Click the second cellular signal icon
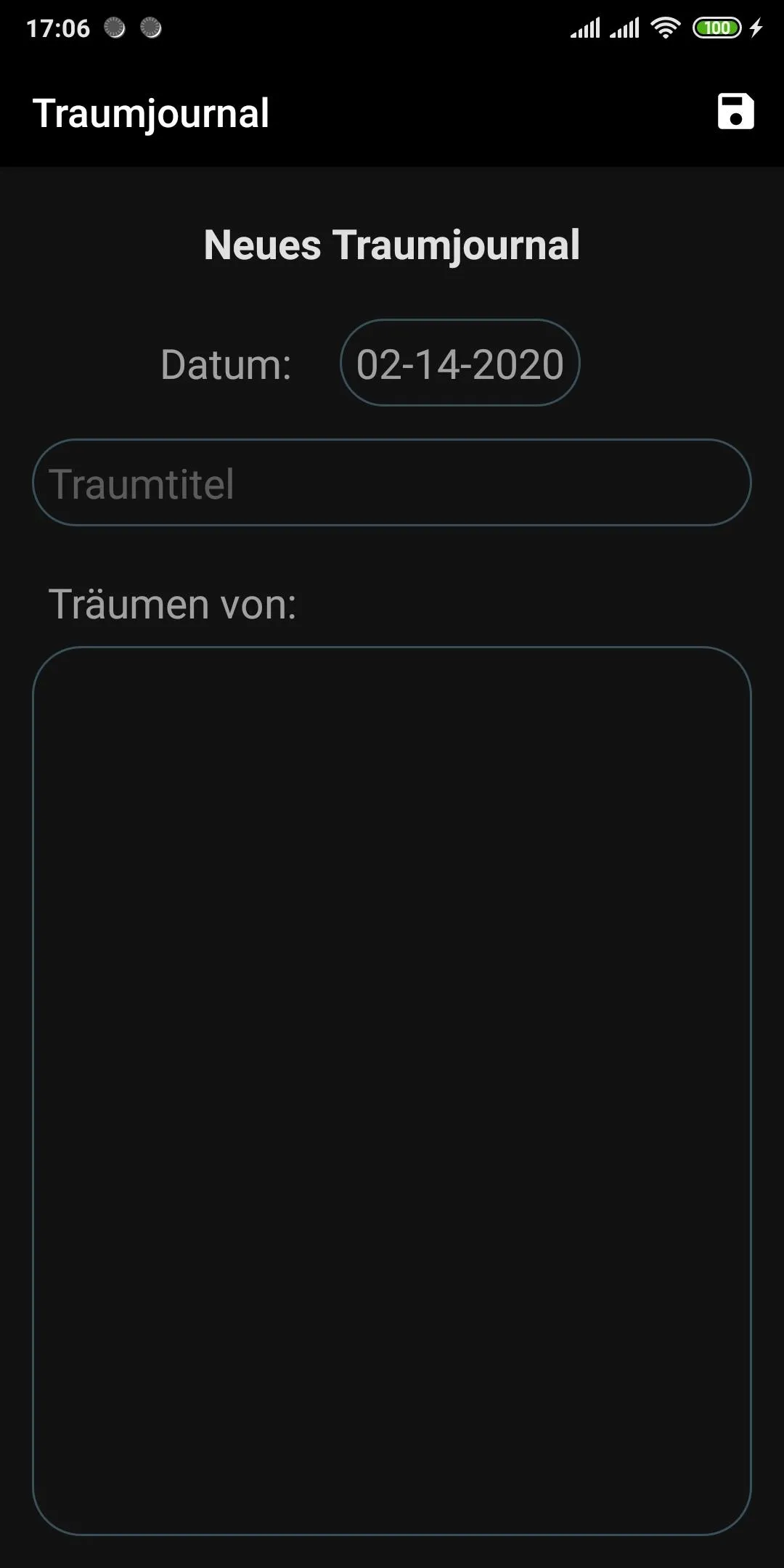This screenshot has height=1568, width=784. (x=624, y=28)
